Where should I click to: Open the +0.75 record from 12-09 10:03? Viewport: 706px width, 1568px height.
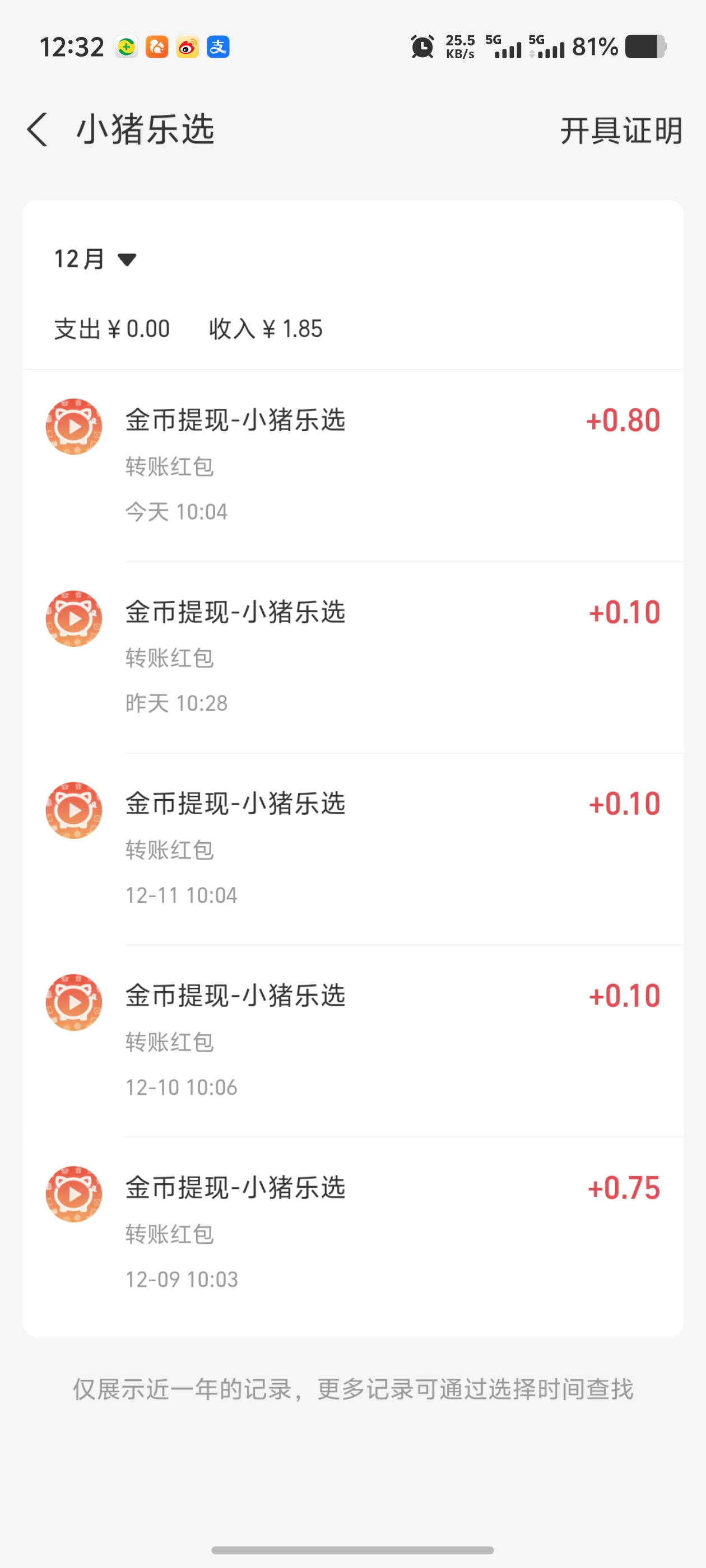pyautogui.click(x=354, y=1233)
